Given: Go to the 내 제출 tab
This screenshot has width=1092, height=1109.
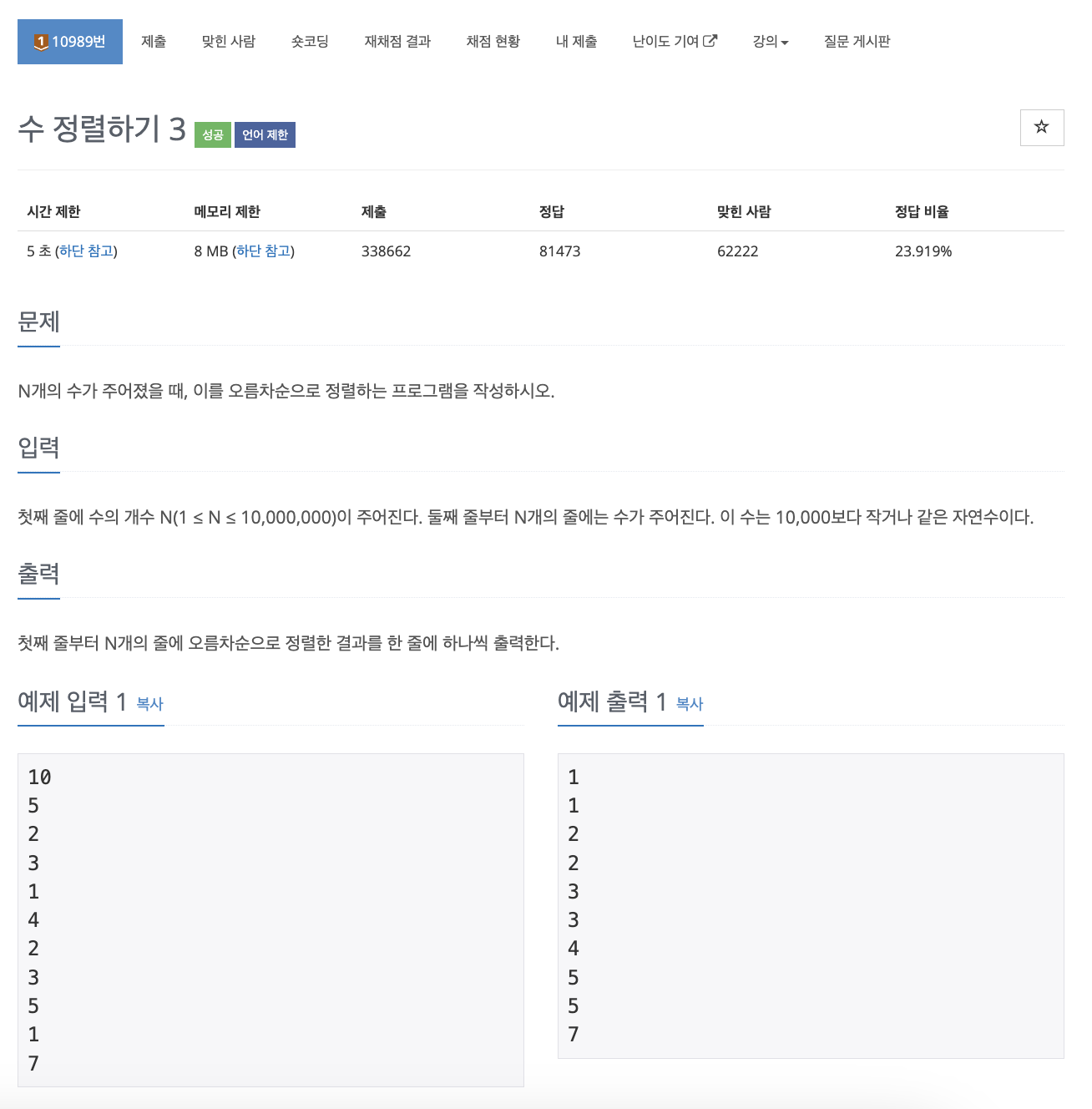Looking at the screenshot, I should [576, 42].
